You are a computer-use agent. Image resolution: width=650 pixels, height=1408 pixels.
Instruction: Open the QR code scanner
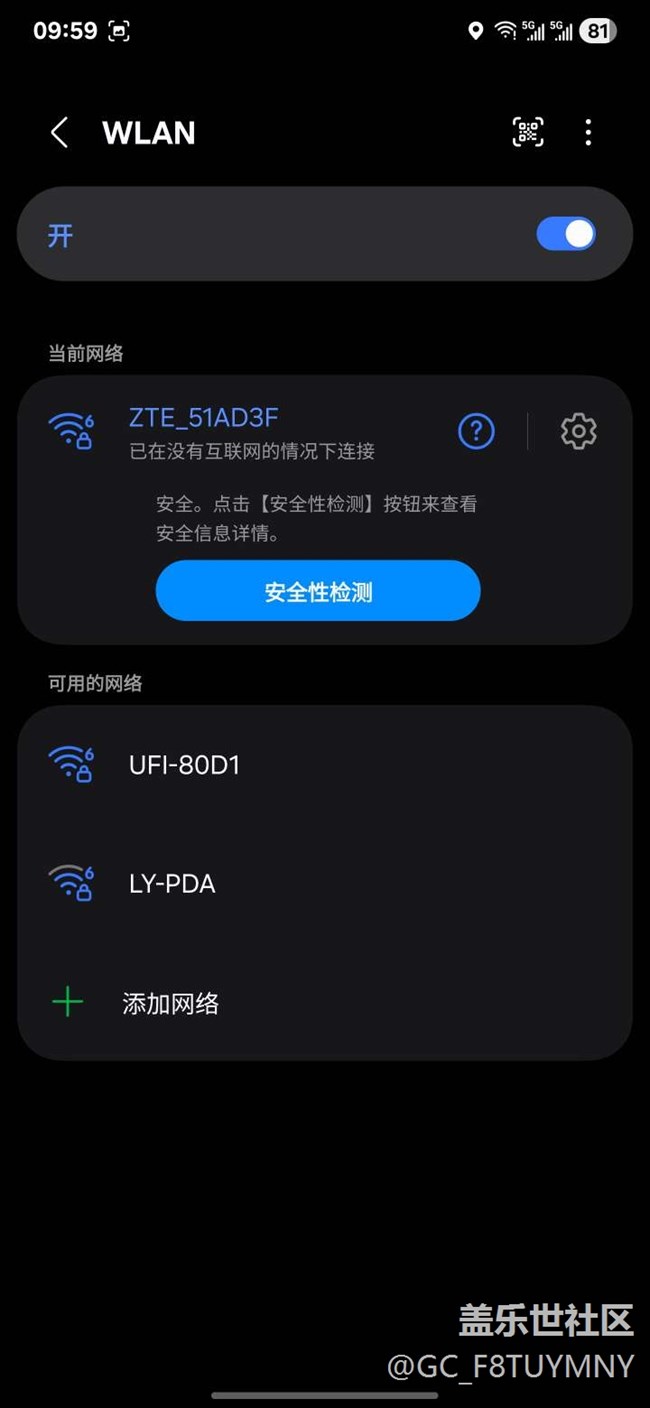click(x=528, y=132)
